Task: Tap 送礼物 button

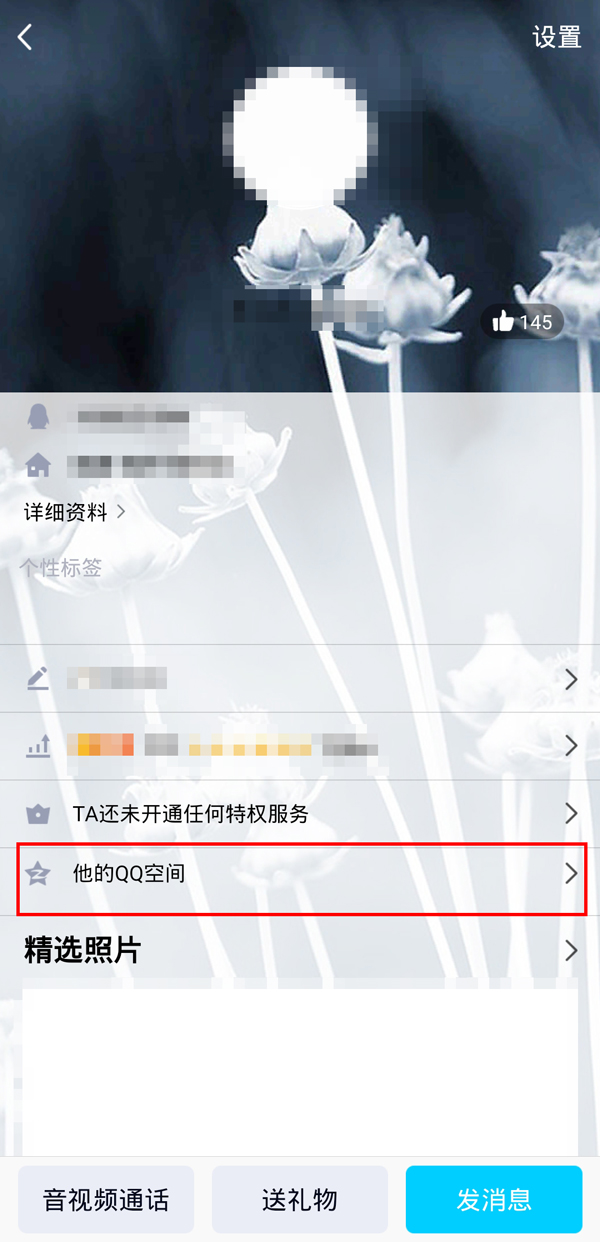Action: pyautogui.click(x=300, y=1199)
